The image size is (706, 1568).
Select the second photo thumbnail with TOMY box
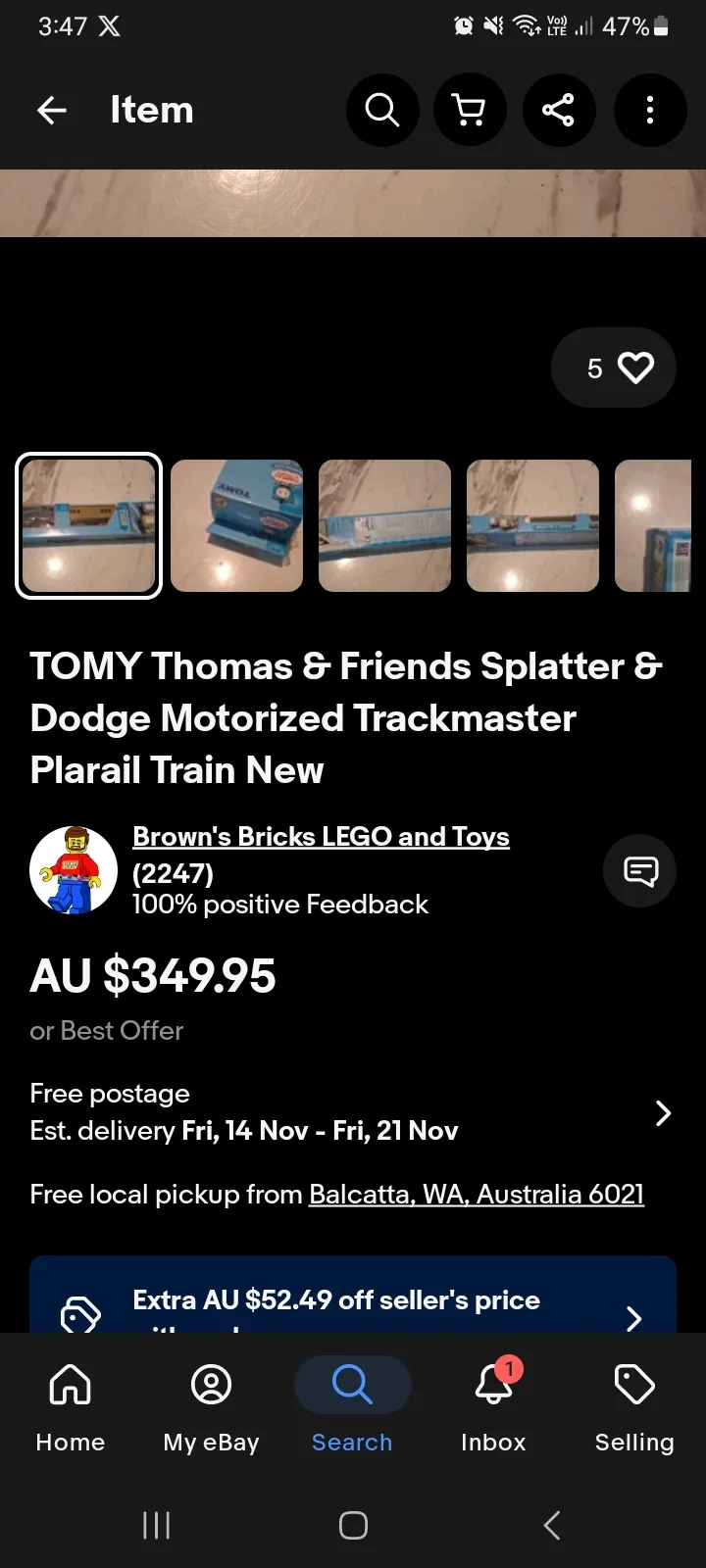click(236, 526)
